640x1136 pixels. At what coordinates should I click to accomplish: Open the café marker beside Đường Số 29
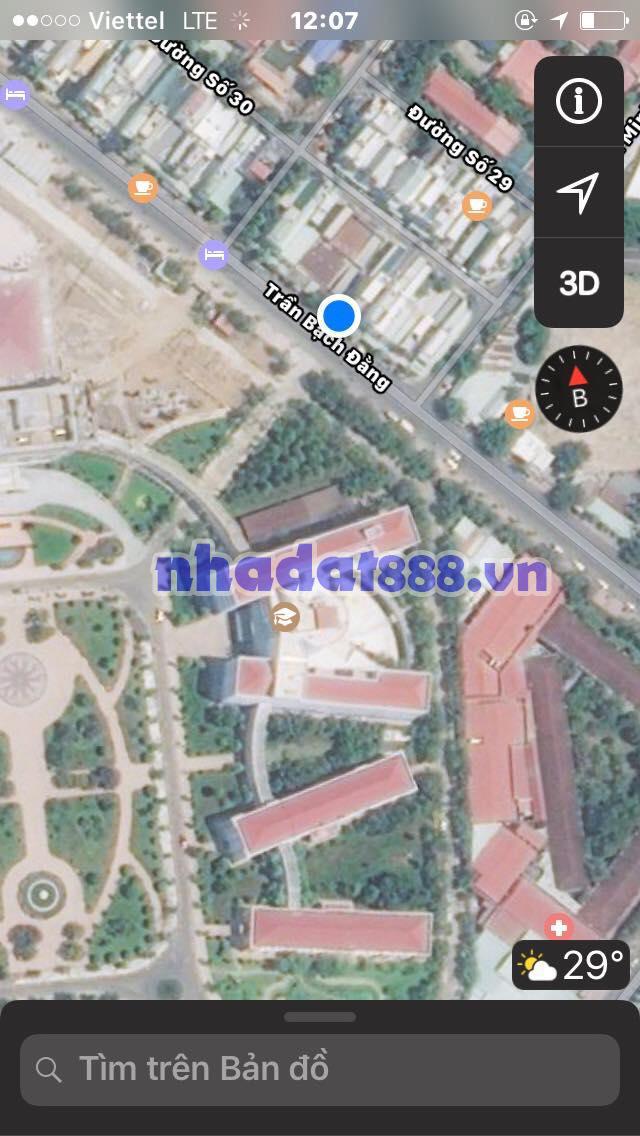pos(477,206)
